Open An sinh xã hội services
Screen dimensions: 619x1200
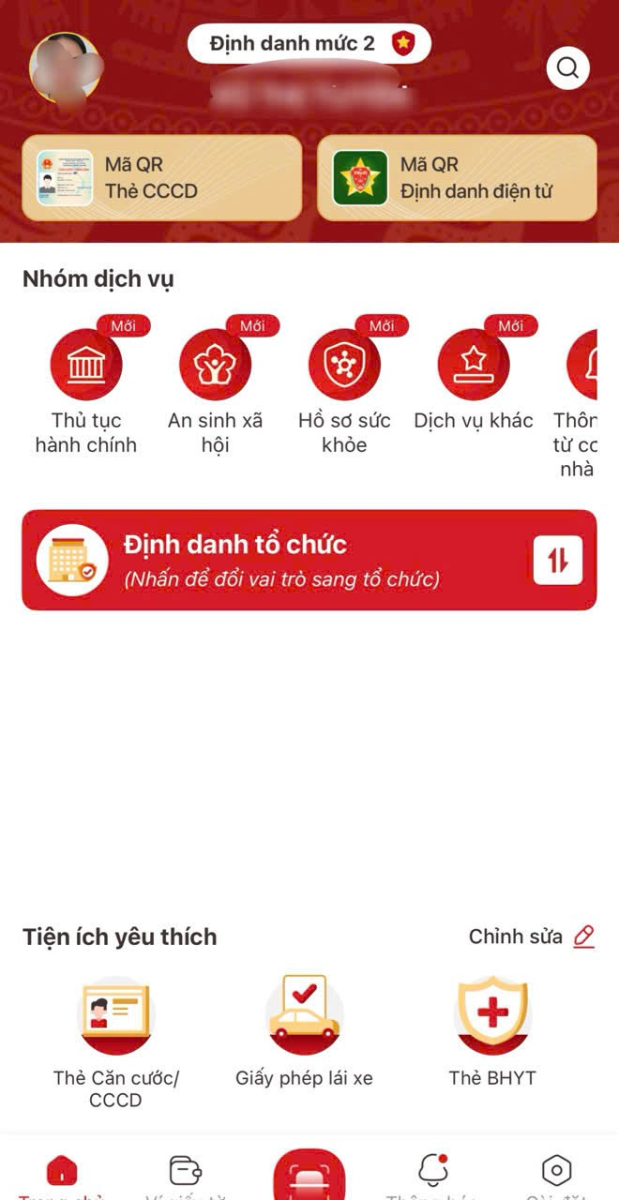click(x=215, y=365)
